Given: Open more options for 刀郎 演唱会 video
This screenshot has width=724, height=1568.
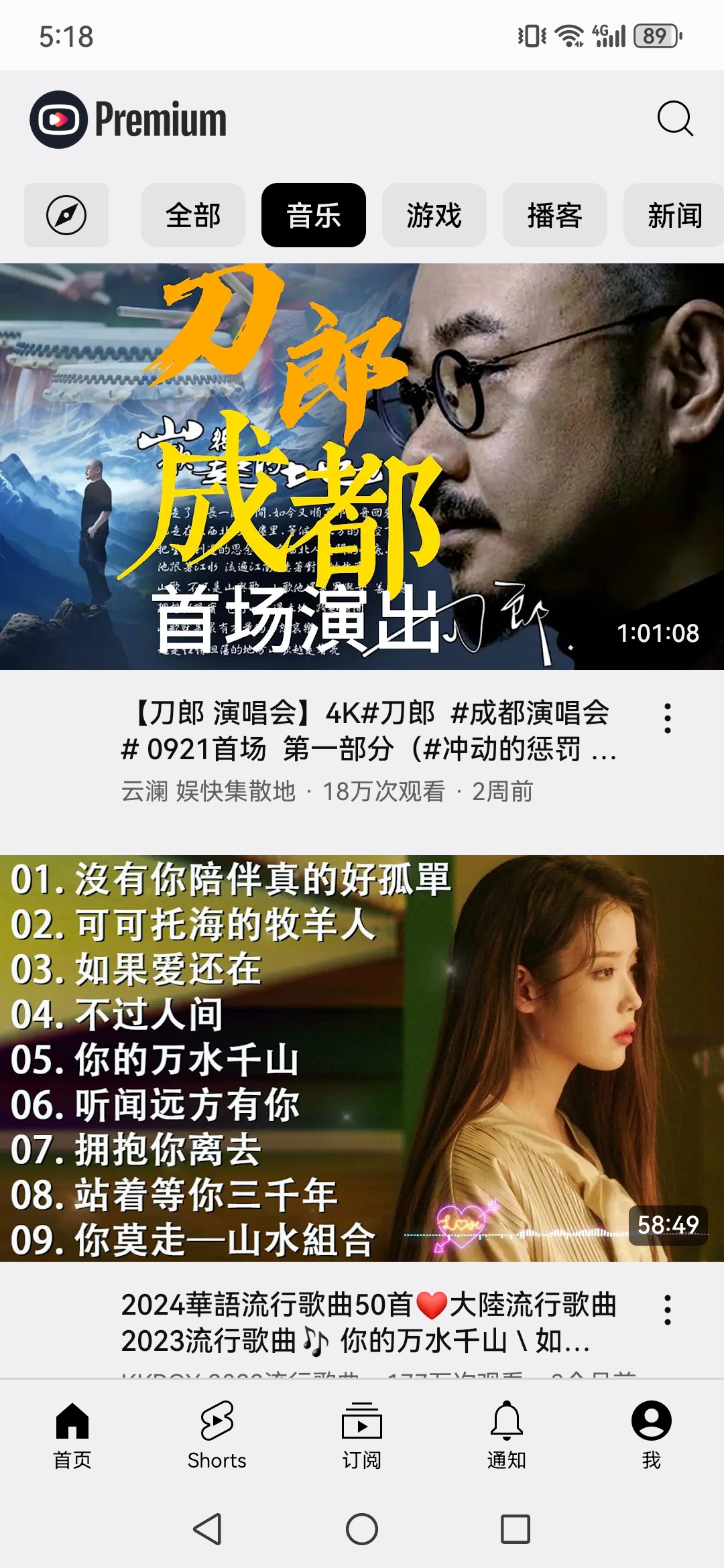Looking at the screenshot, I should (667, 718).
